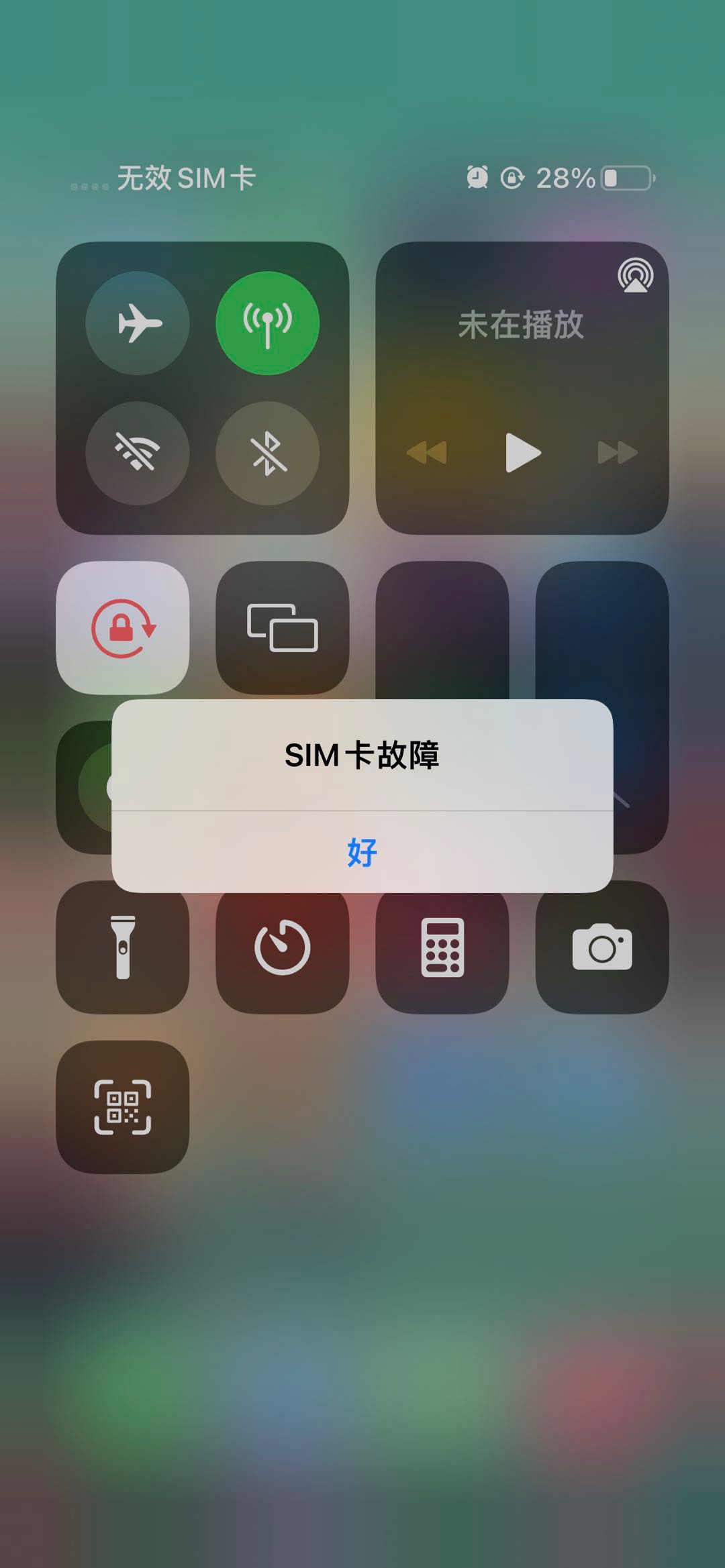This screenshot has height=1568, width=725.
Task: Play media in the 未在播放 widget
Action: (x=522, y=452)
